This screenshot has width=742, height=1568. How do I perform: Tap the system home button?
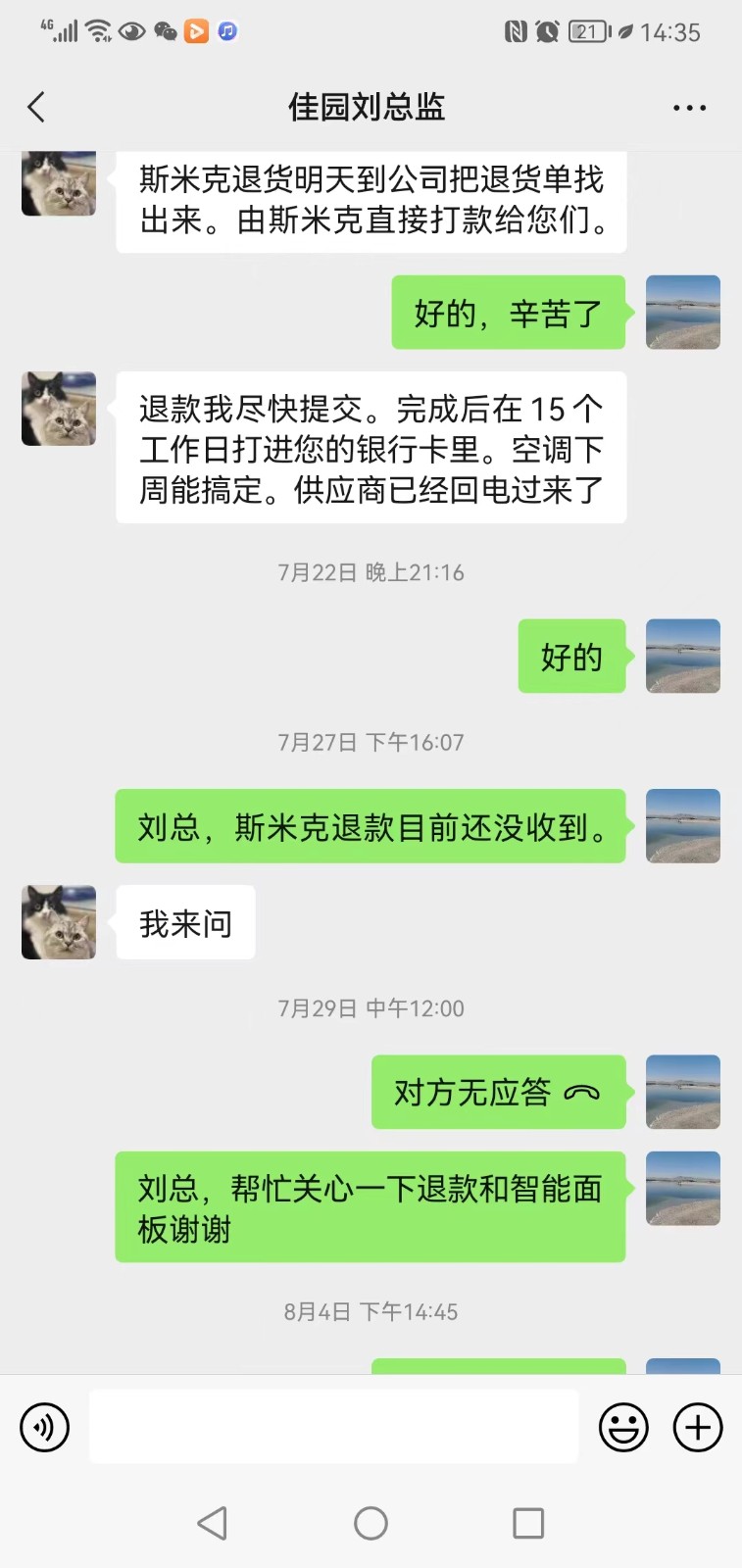371,1523
